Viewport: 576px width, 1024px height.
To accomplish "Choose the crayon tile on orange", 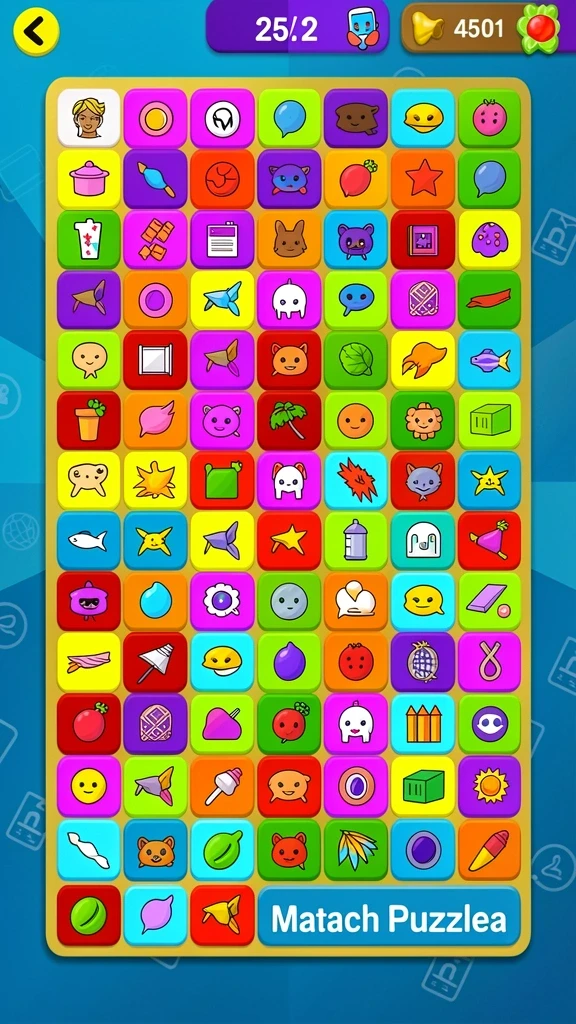I will pyautogui.click(x=490, y=850).
